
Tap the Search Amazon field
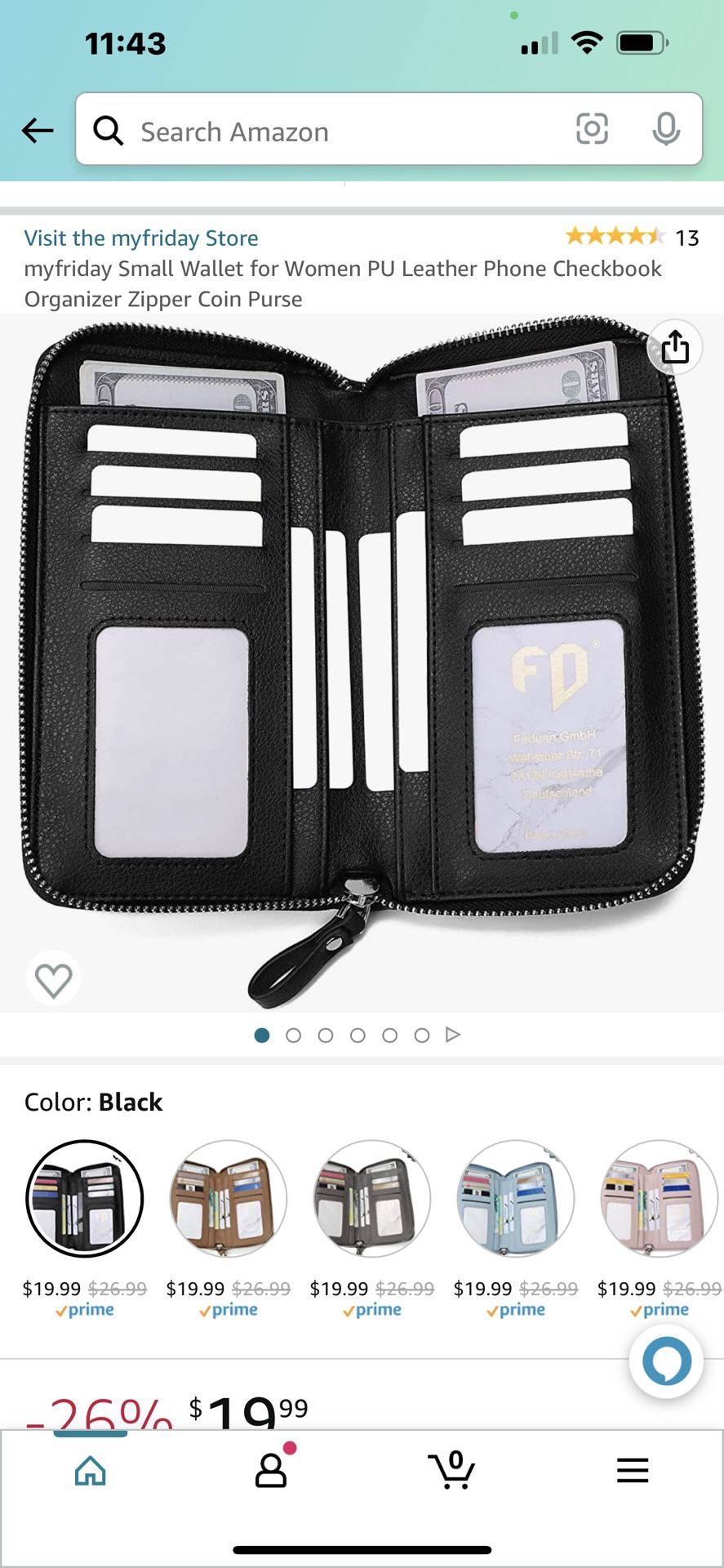click(326, 131)
